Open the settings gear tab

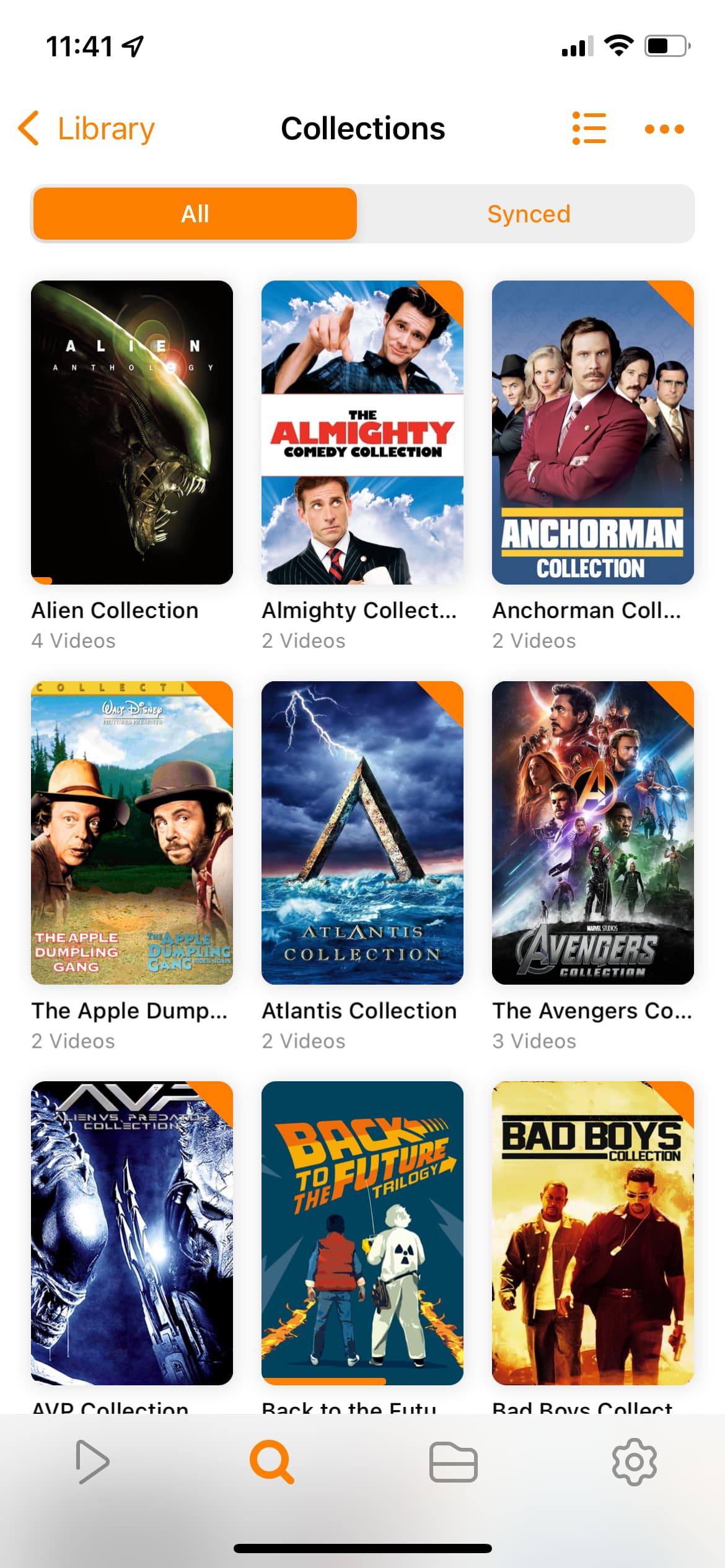pos(634,1462)
